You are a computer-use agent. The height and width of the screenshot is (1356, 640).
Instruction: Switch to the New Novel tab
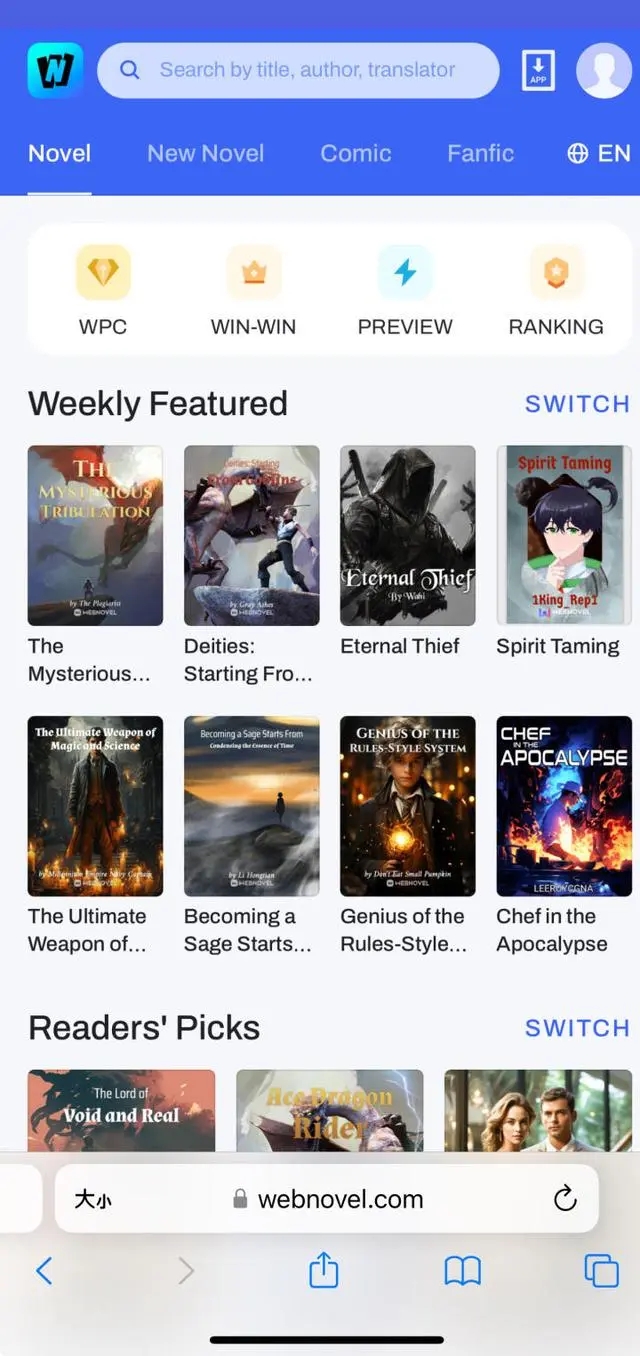205,153
